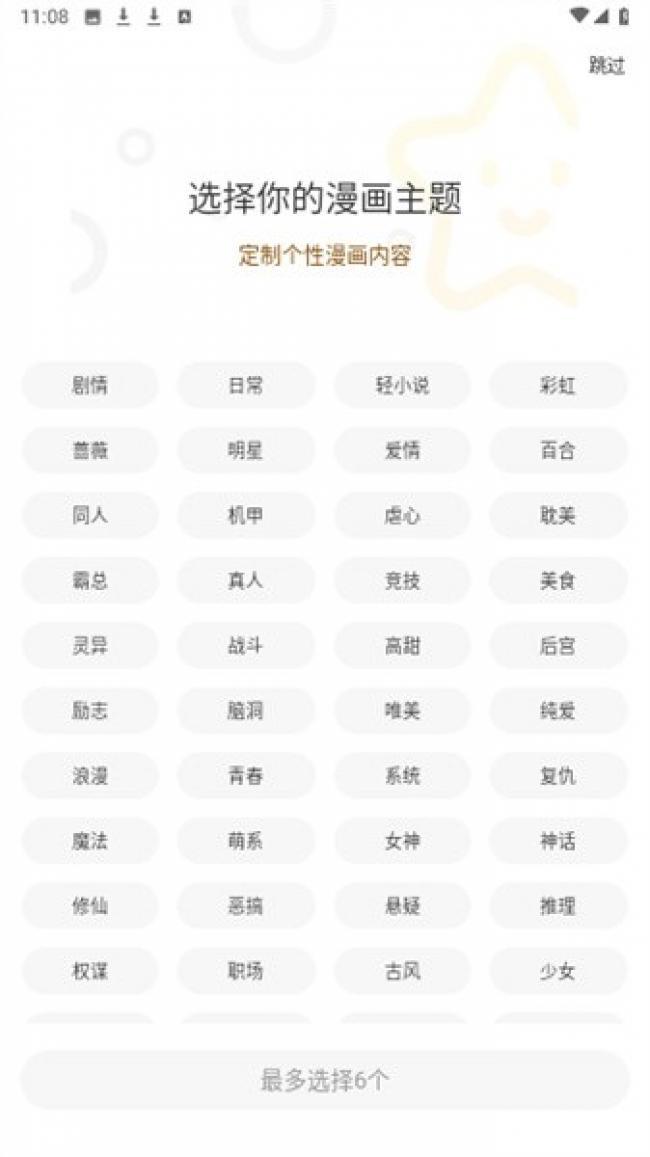Select the 励志 theme chip
This screenshot has height=1157, width=650.
coord(90,710)
